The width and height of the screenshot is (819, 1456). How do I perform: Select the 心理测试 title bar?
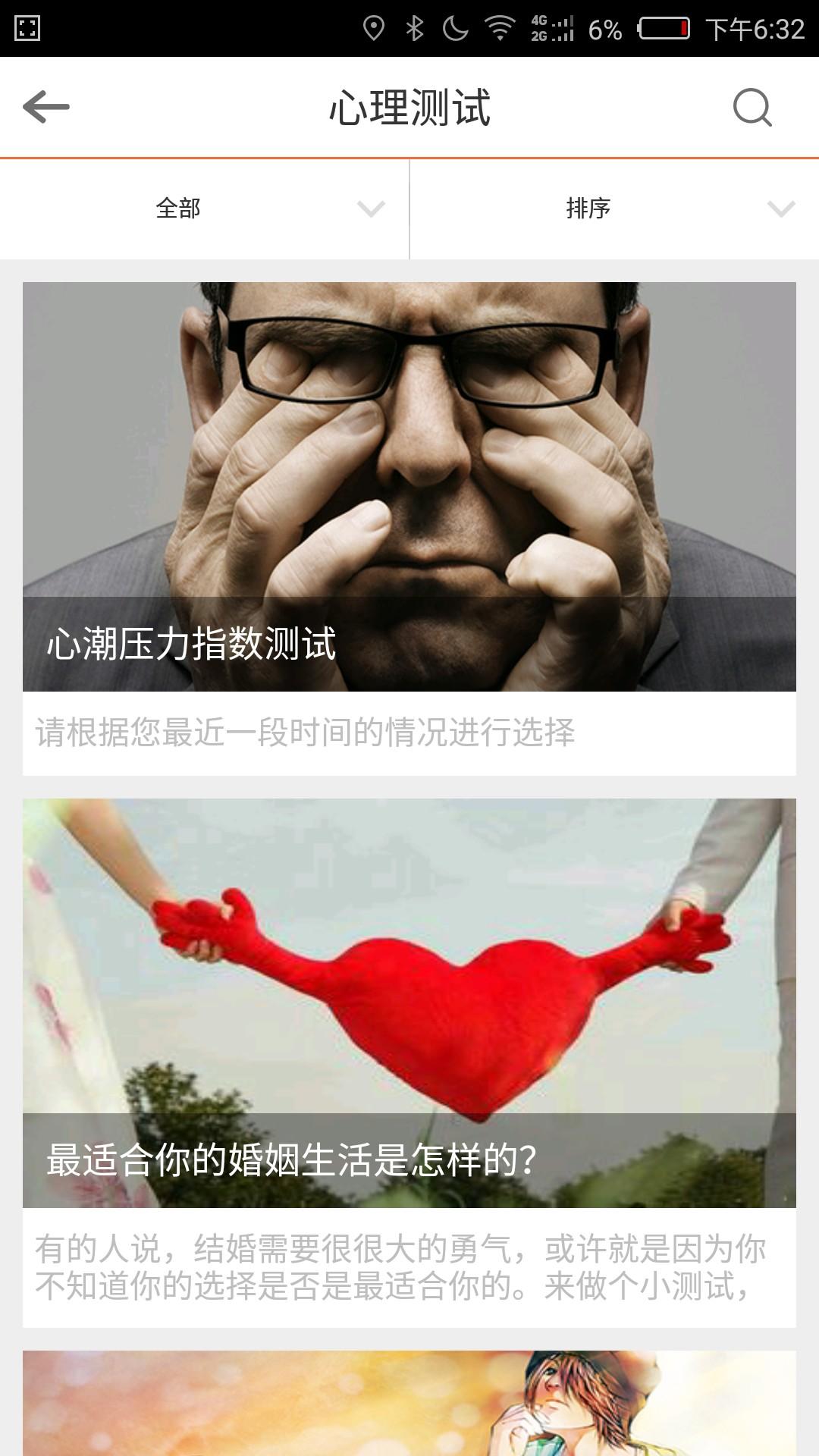(409, 106)
